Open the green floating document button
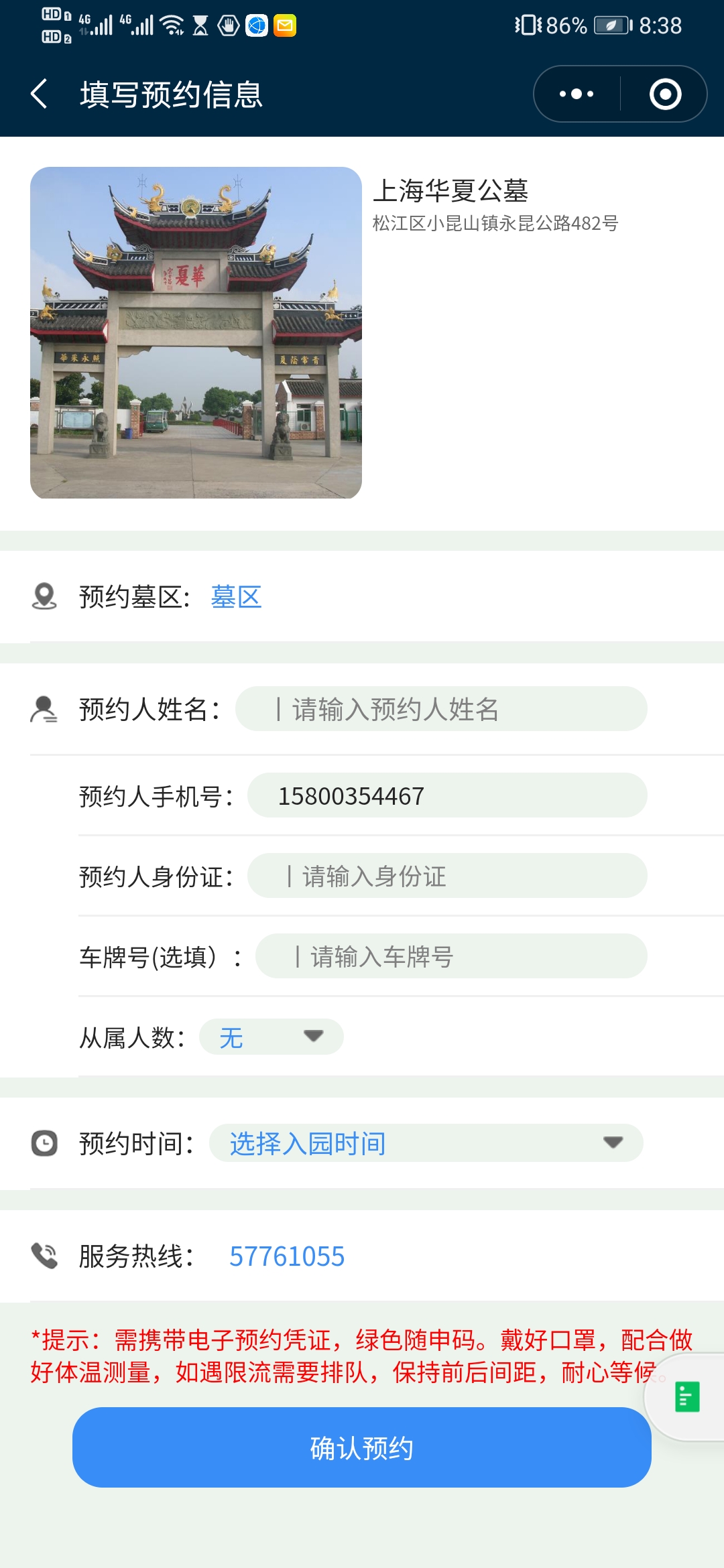724x1568 pixels. tap(687, 1397)
